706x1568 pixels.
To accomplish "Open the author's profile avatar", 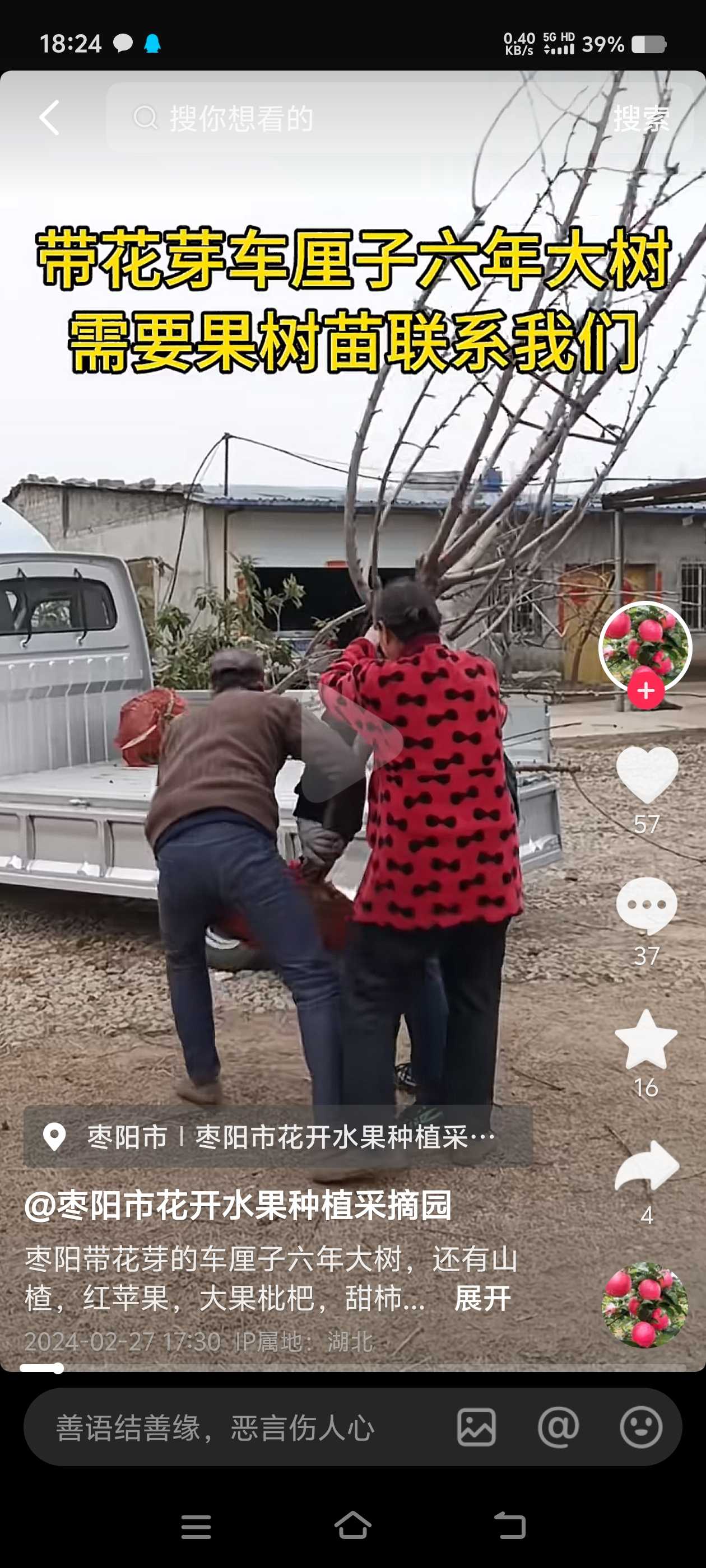I will (645, 646).
